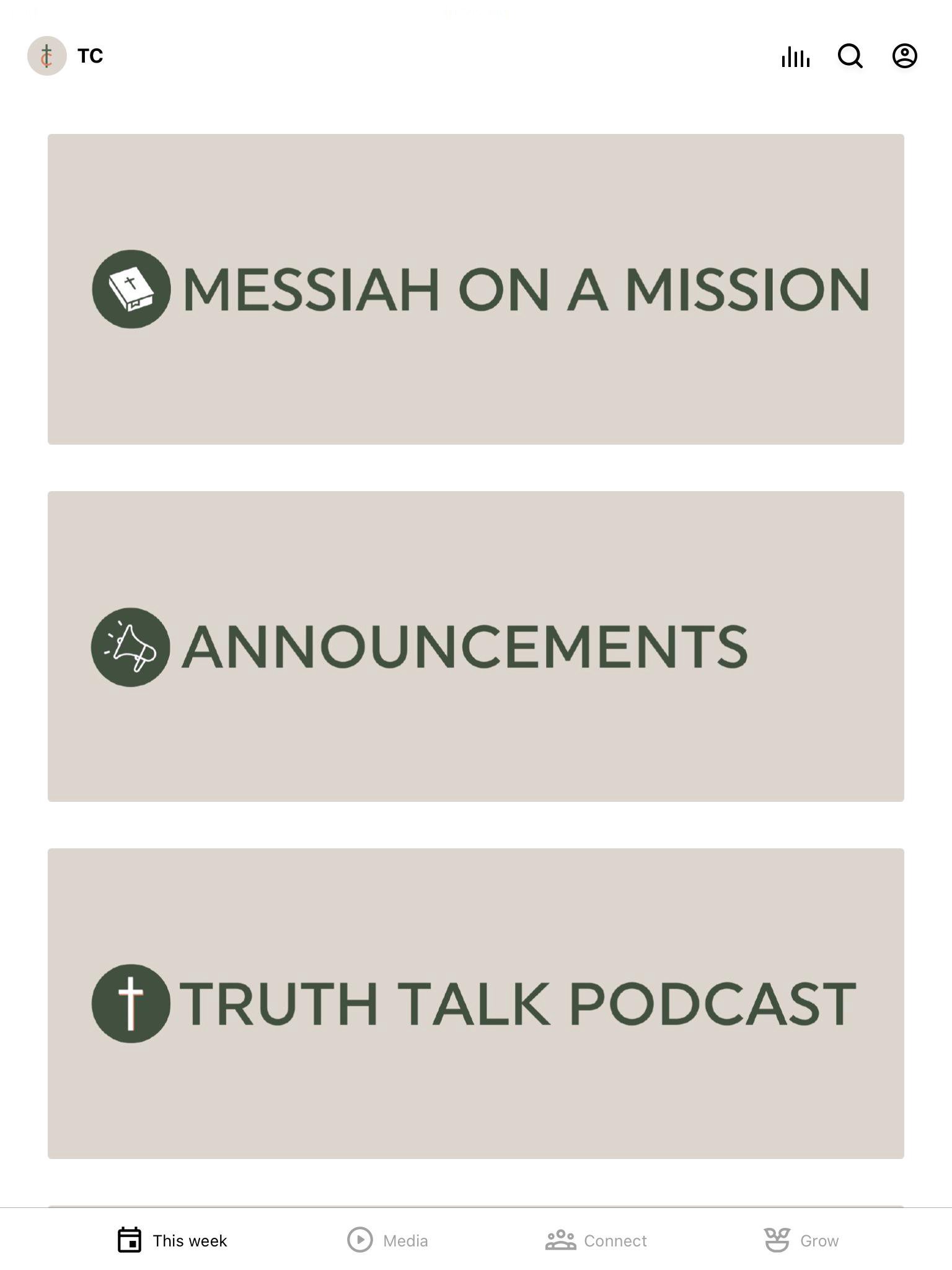Open the audio playing bars icon
This screenshot has width=952, height=1270.
795,56
